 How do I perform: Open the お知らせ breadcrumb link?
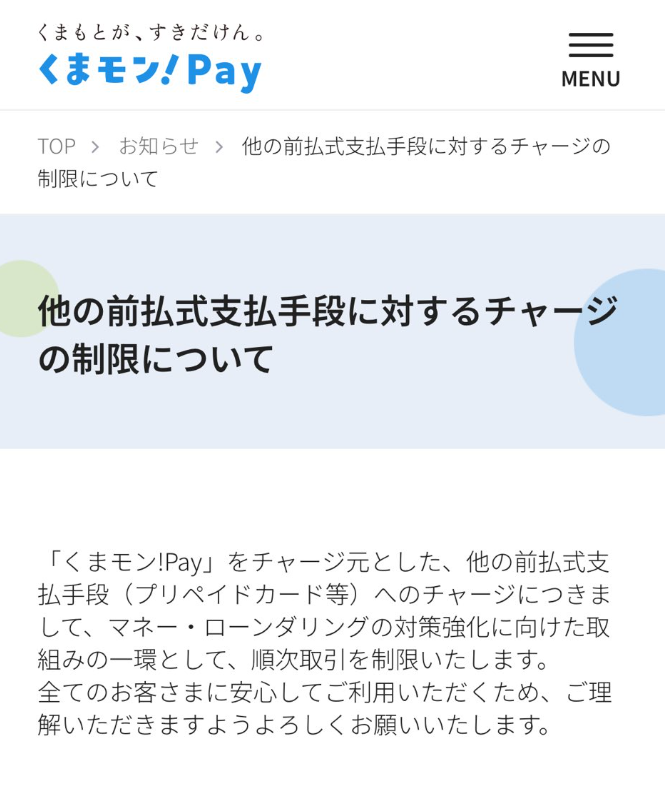[158, 146]
